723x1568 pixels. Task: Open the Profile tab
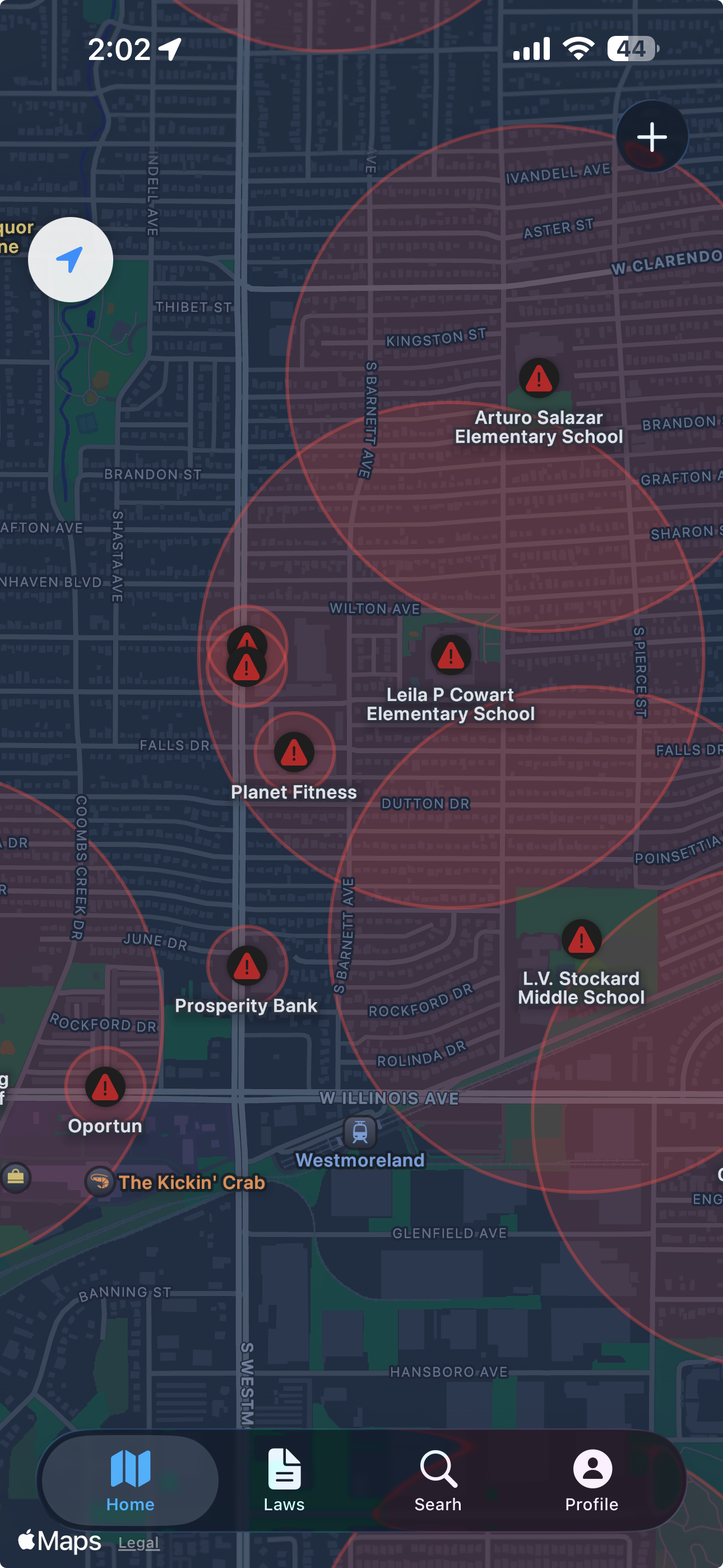tap(591, 1481)
